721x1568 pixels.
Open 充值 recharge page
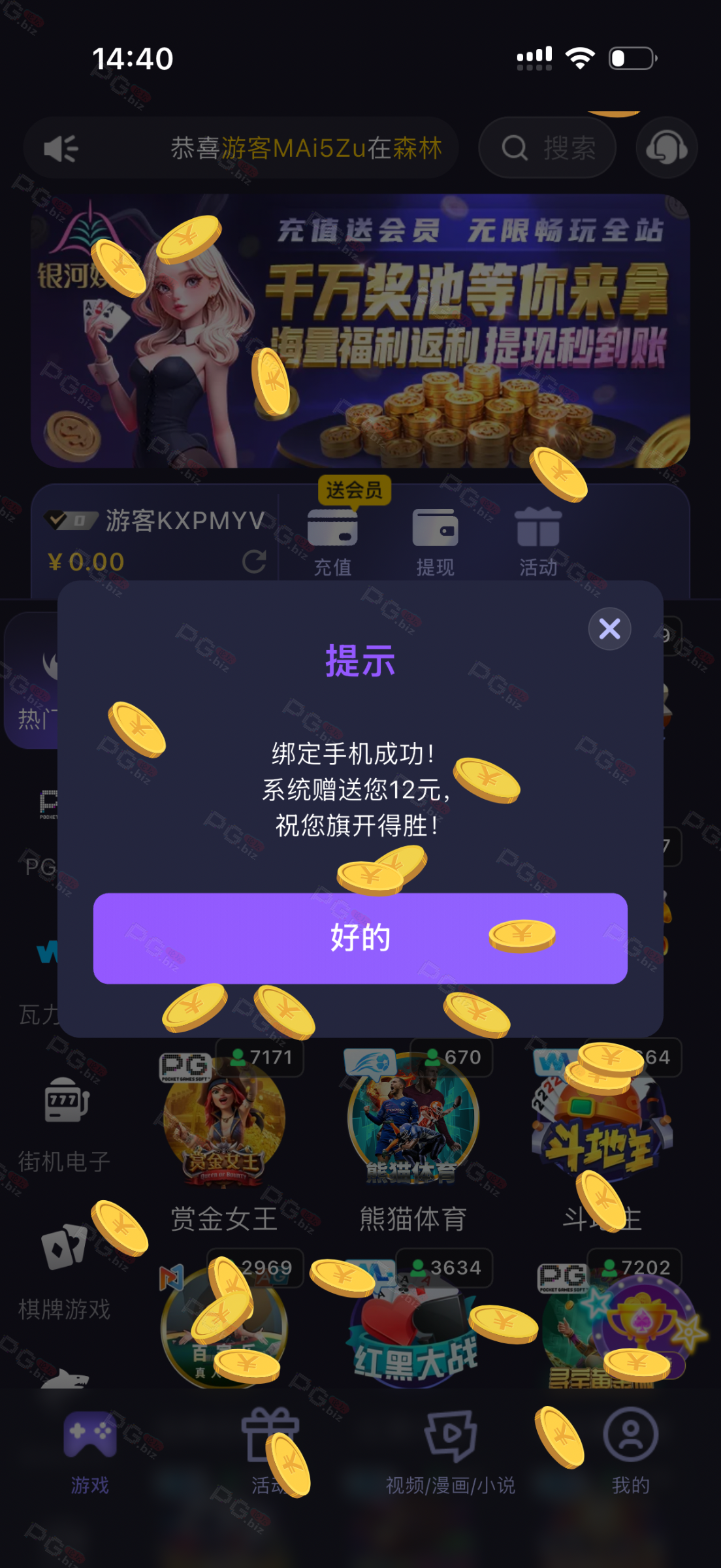click(332, 542)
